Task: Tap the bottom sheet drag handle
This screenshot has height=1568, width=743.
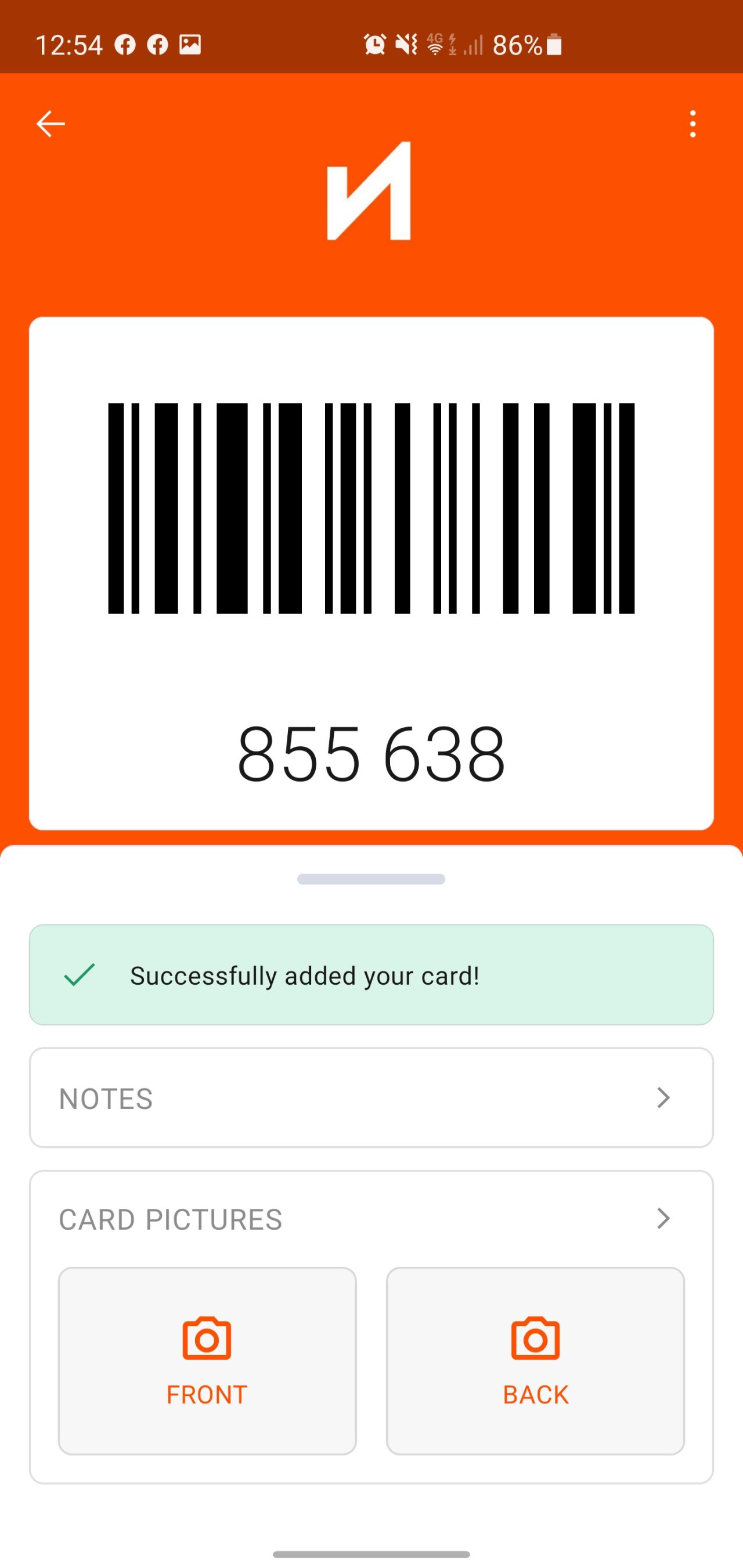Action: 371,879
